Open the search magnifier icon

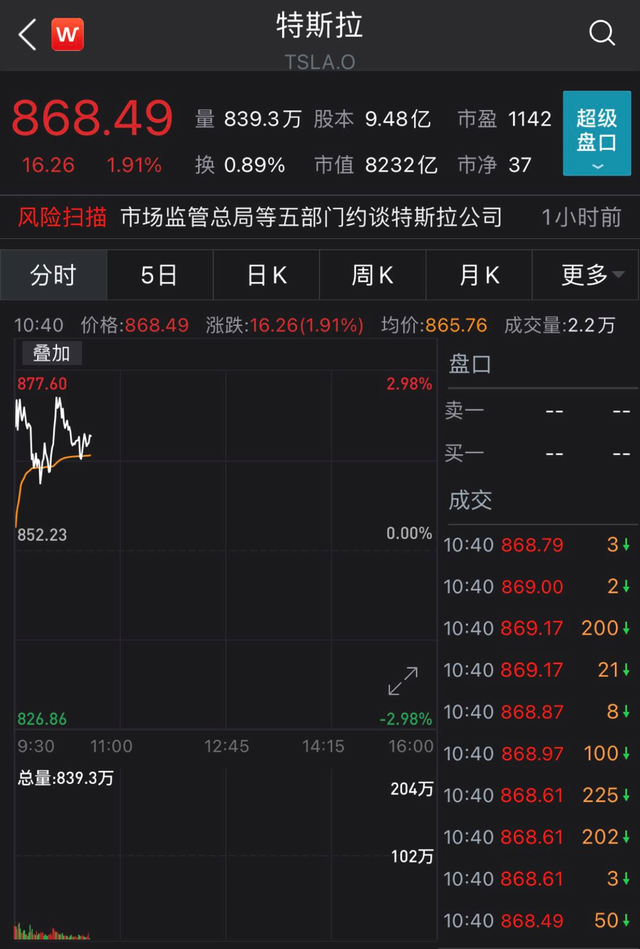pyautogui.click(x=602, y=34)
